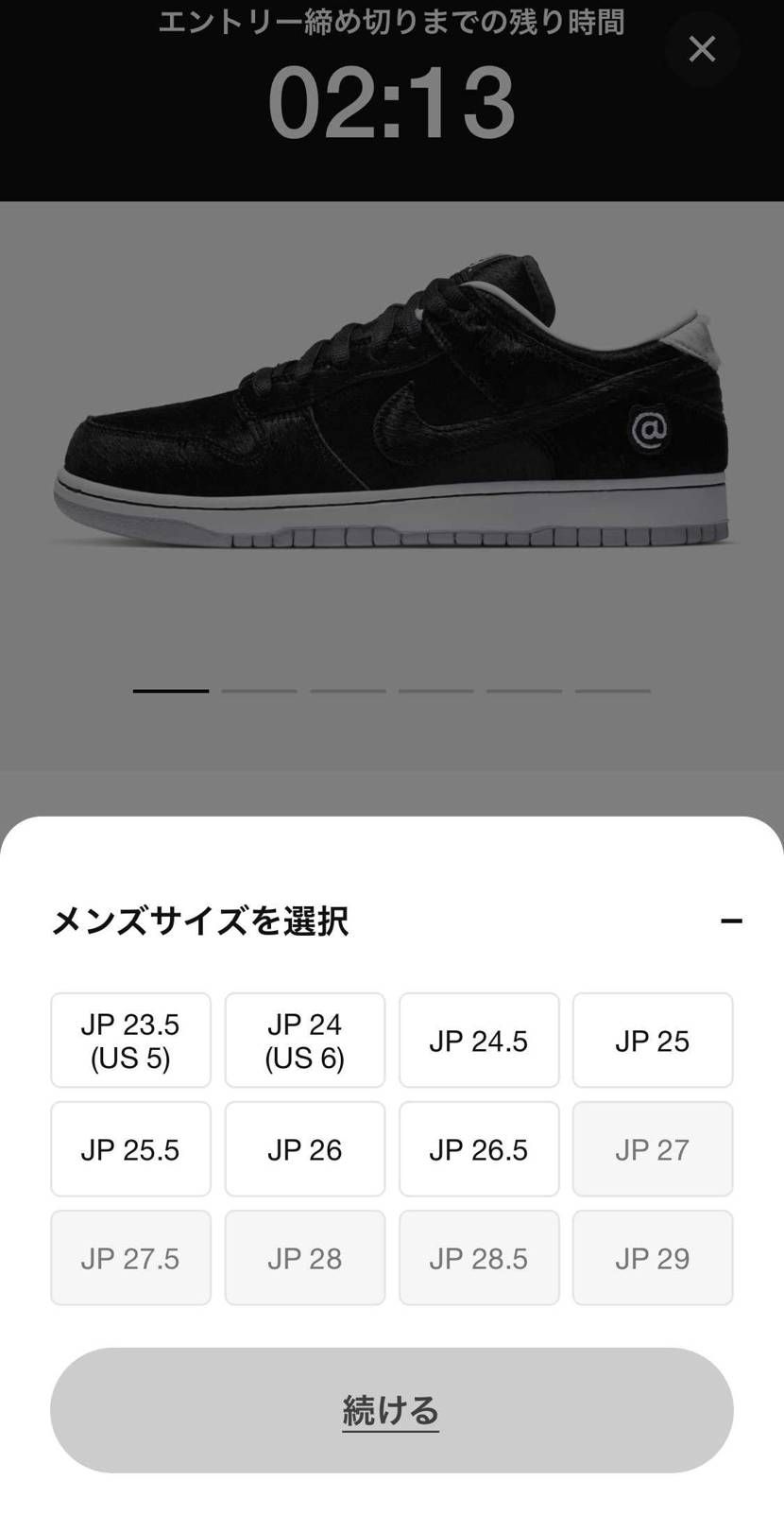Screen dimensions: 784x1515
Task: Open the second image via carousel dot
Action: pos(260,691)
